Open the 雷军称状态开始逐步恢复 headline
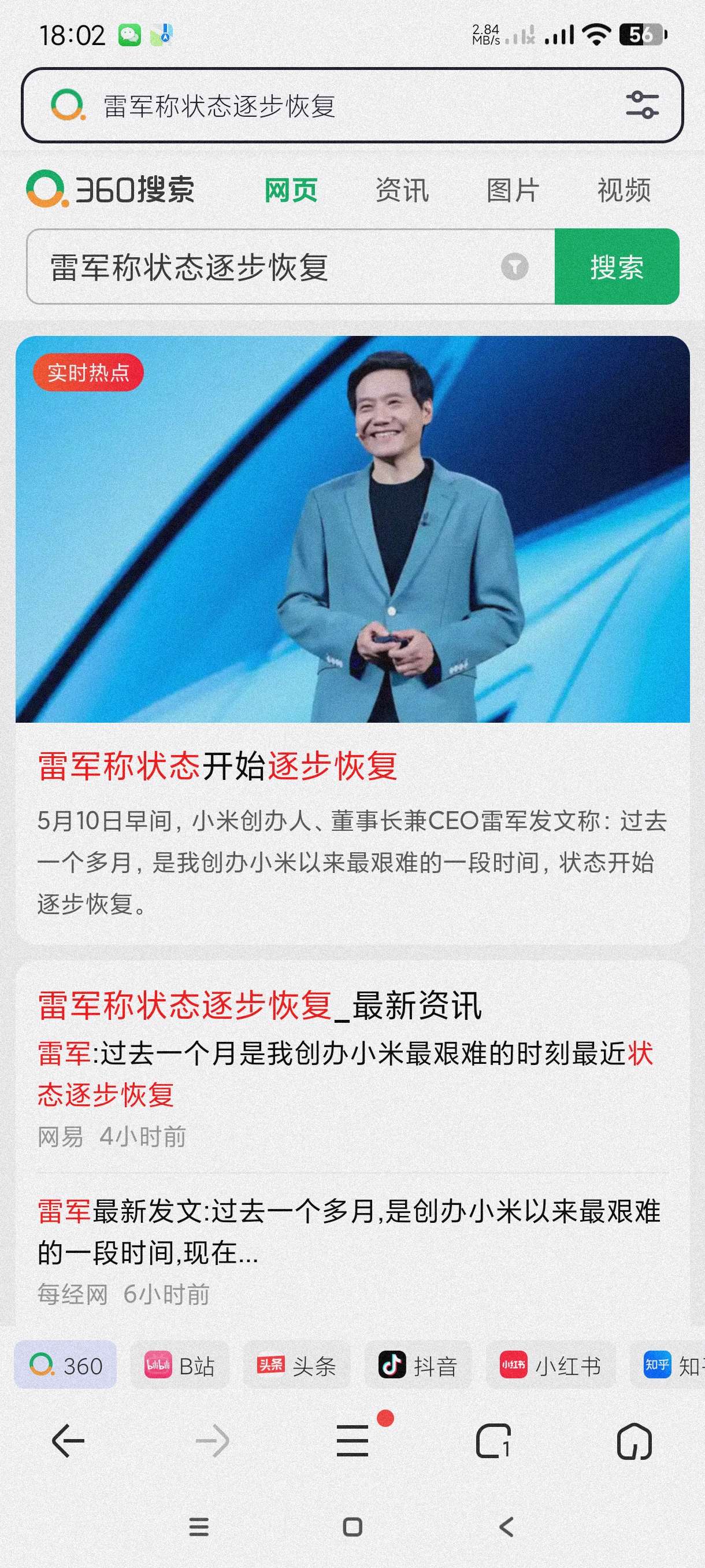This screenshot has width=705, height=1568. point(217,765)
